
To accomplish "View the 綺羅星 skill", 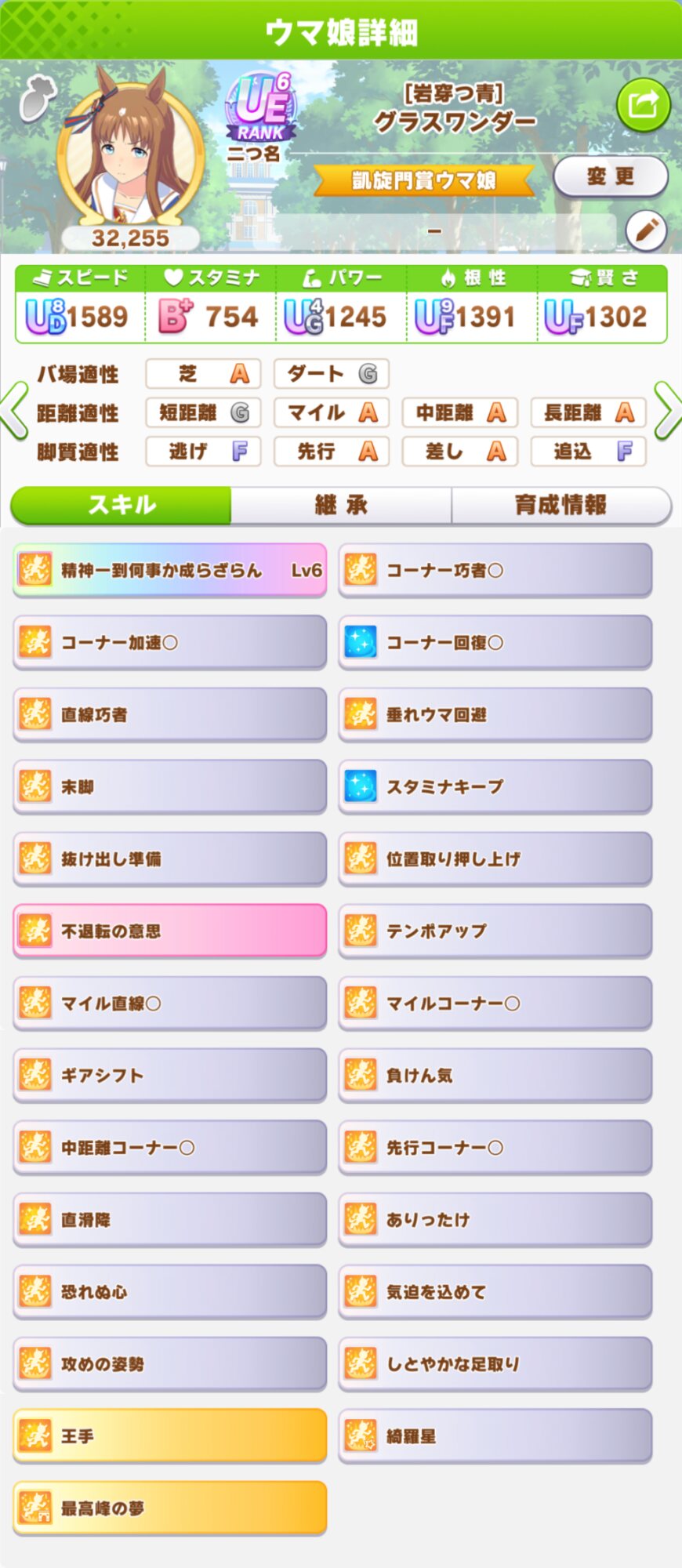I will tap(495, 1436).
